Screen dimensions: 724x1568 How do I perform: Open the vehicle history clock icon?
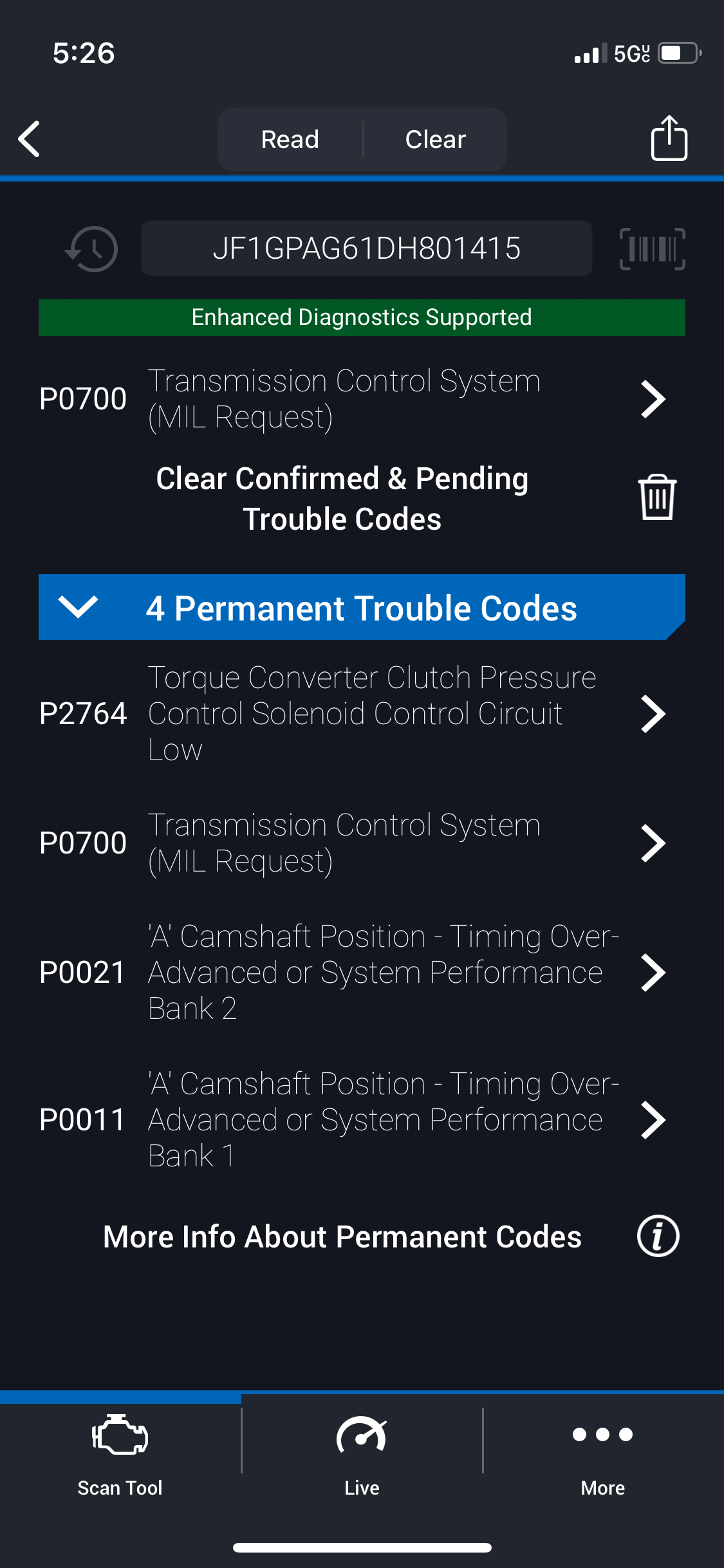(92, 249)
